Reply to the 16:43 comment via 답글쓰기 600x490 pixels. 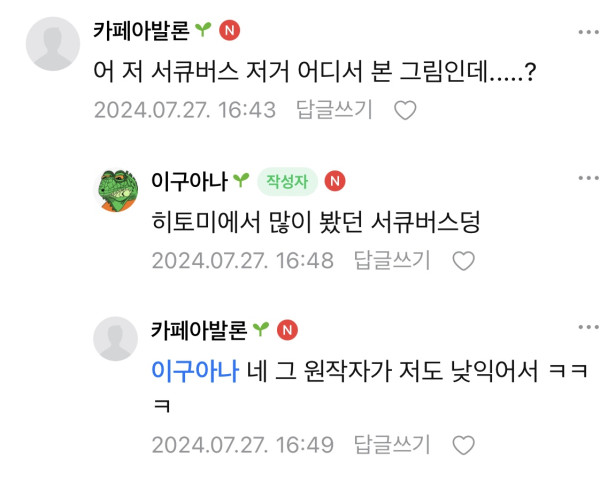pos(334,110)
